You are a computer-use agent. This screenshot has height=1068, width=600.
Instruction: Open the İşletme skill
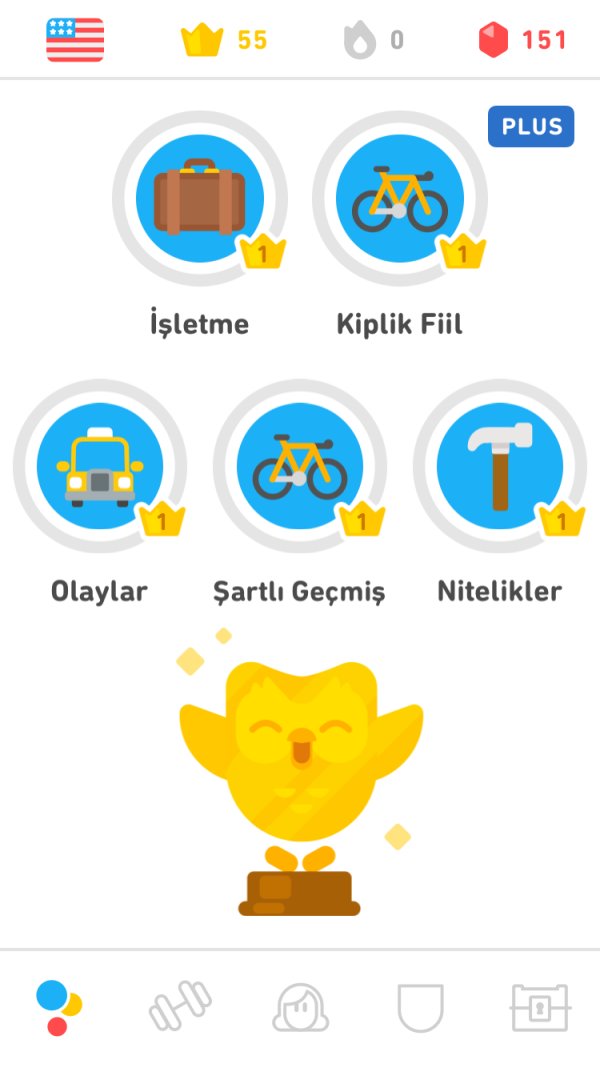[199, 198]
